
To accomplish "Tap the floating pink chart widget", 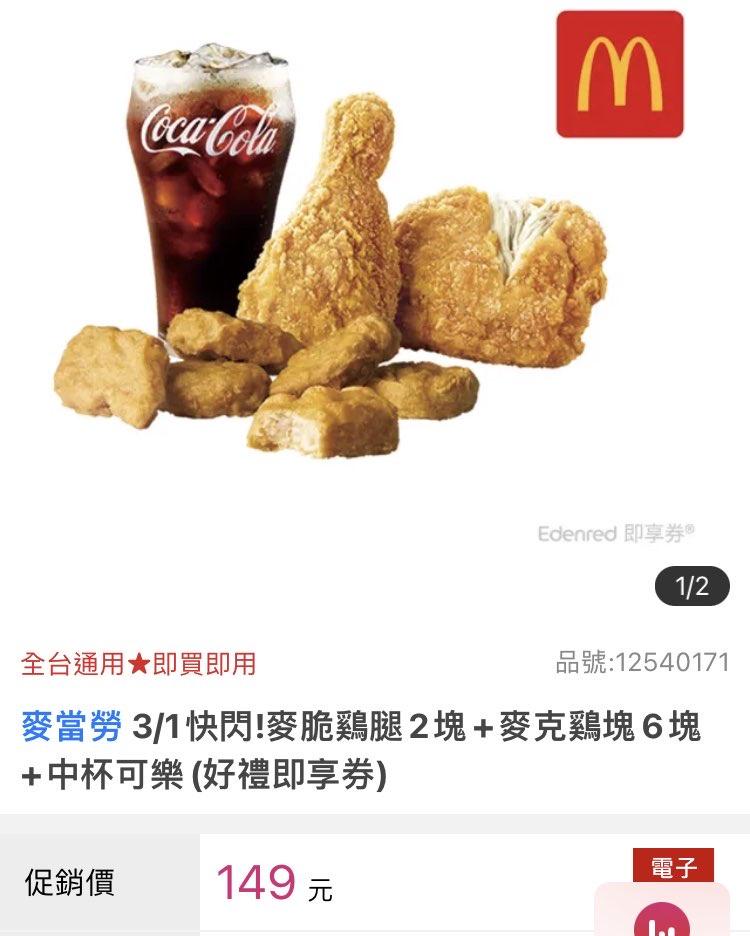I will click(x=661, y=914).
